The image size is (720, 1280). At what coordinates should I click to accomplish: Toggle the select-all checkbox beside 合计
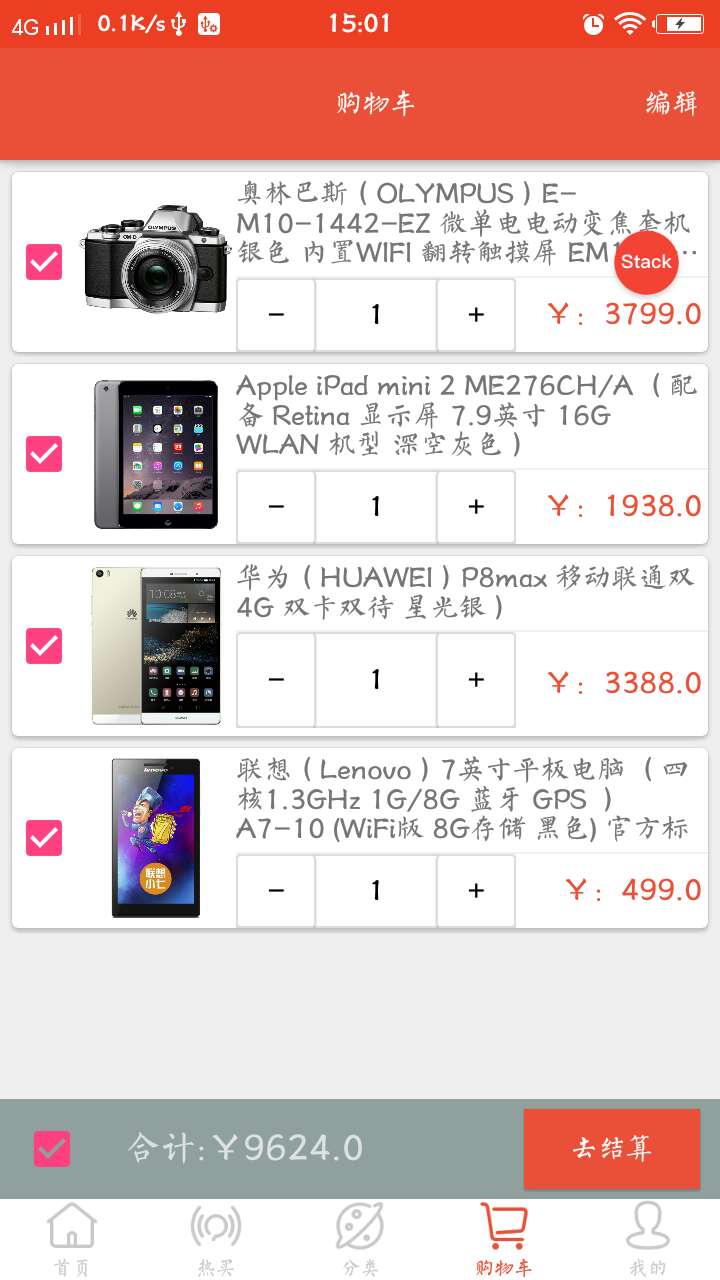[x=52, y=1148]
